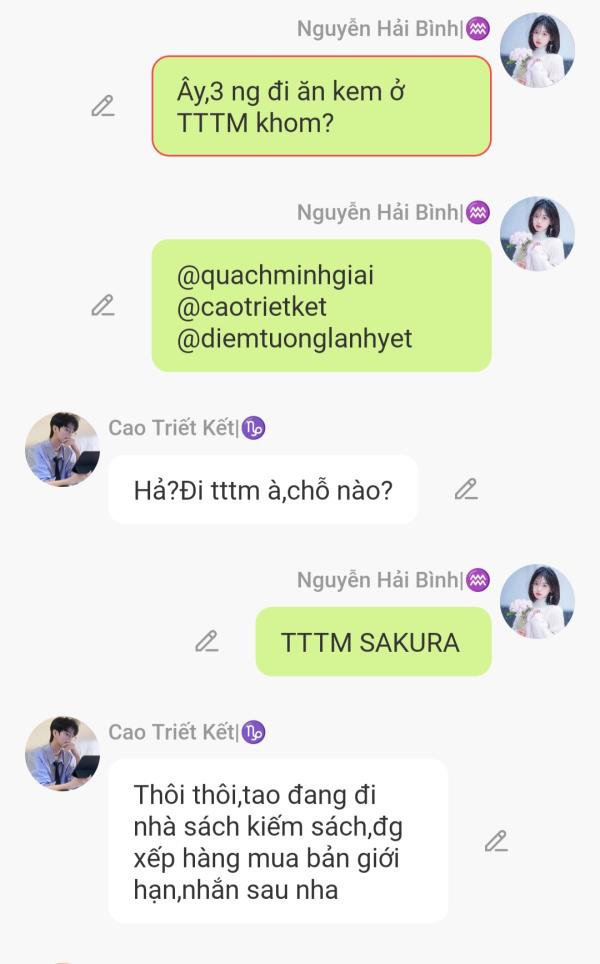Viewport: 600px width, 964px height.
Task: Tap the message bubble mentioning @caotrietket
Action: 322,306
